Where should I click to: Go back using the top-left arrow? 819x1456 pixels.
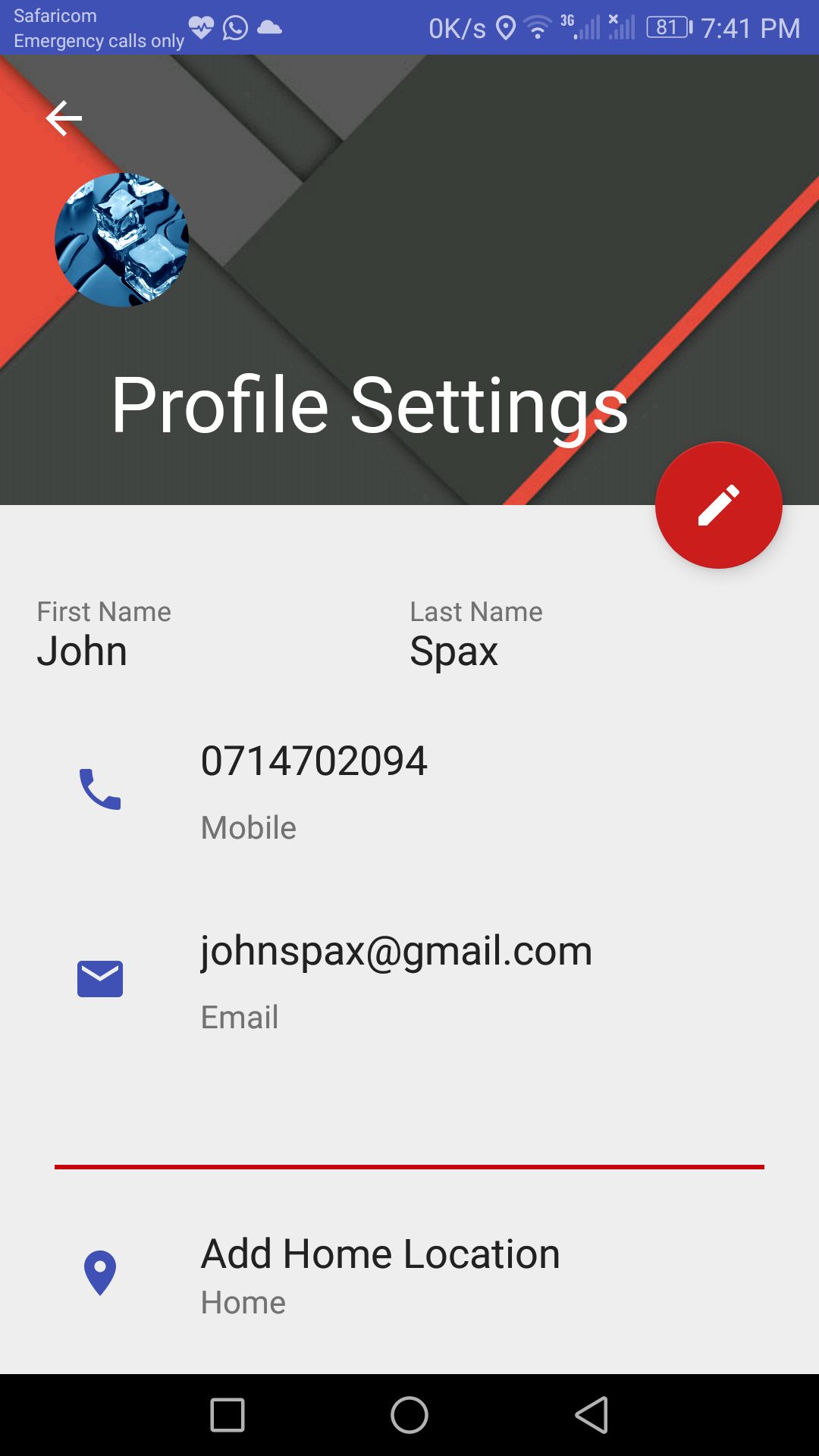tap(64, 118)
